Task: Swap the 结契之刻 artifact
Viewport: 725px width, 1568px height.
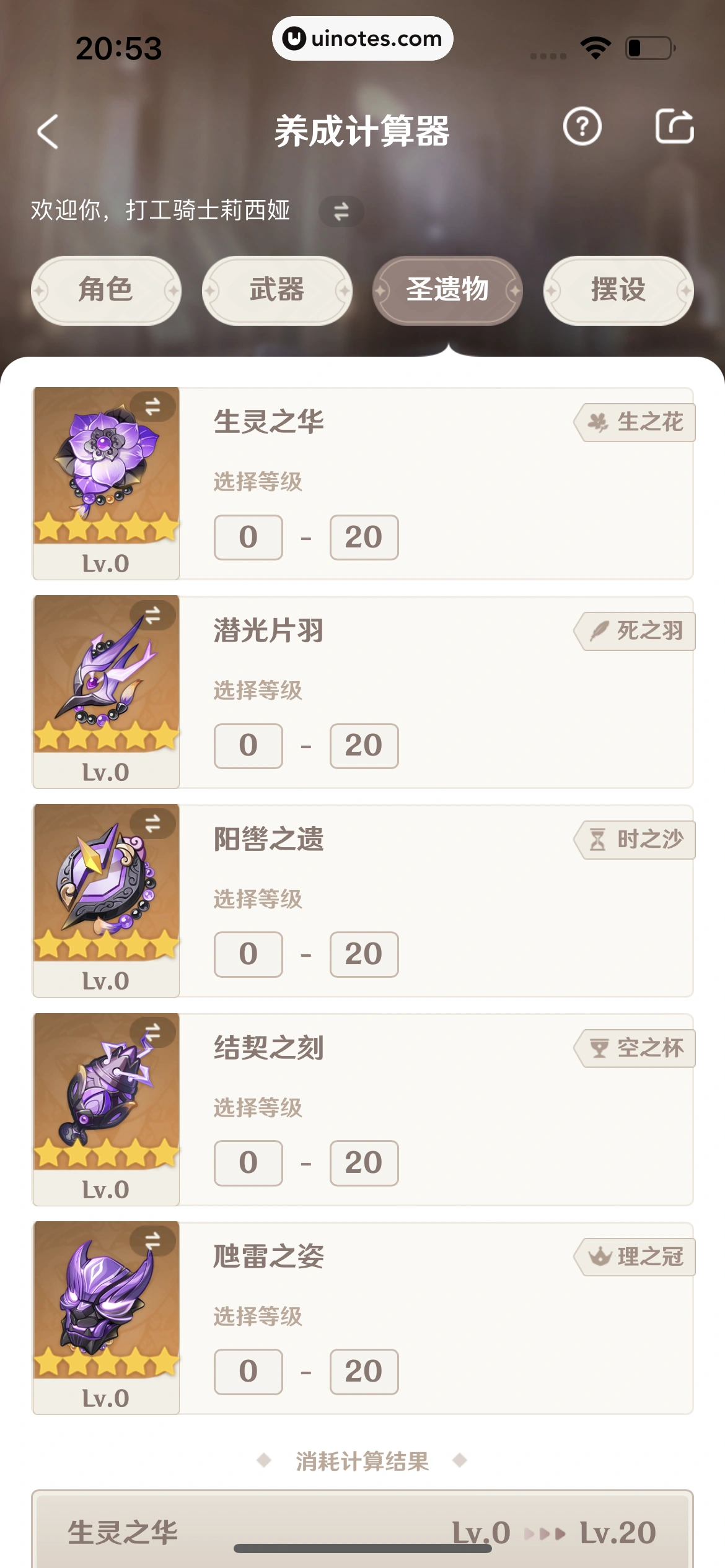Action: coord(152,1033)
